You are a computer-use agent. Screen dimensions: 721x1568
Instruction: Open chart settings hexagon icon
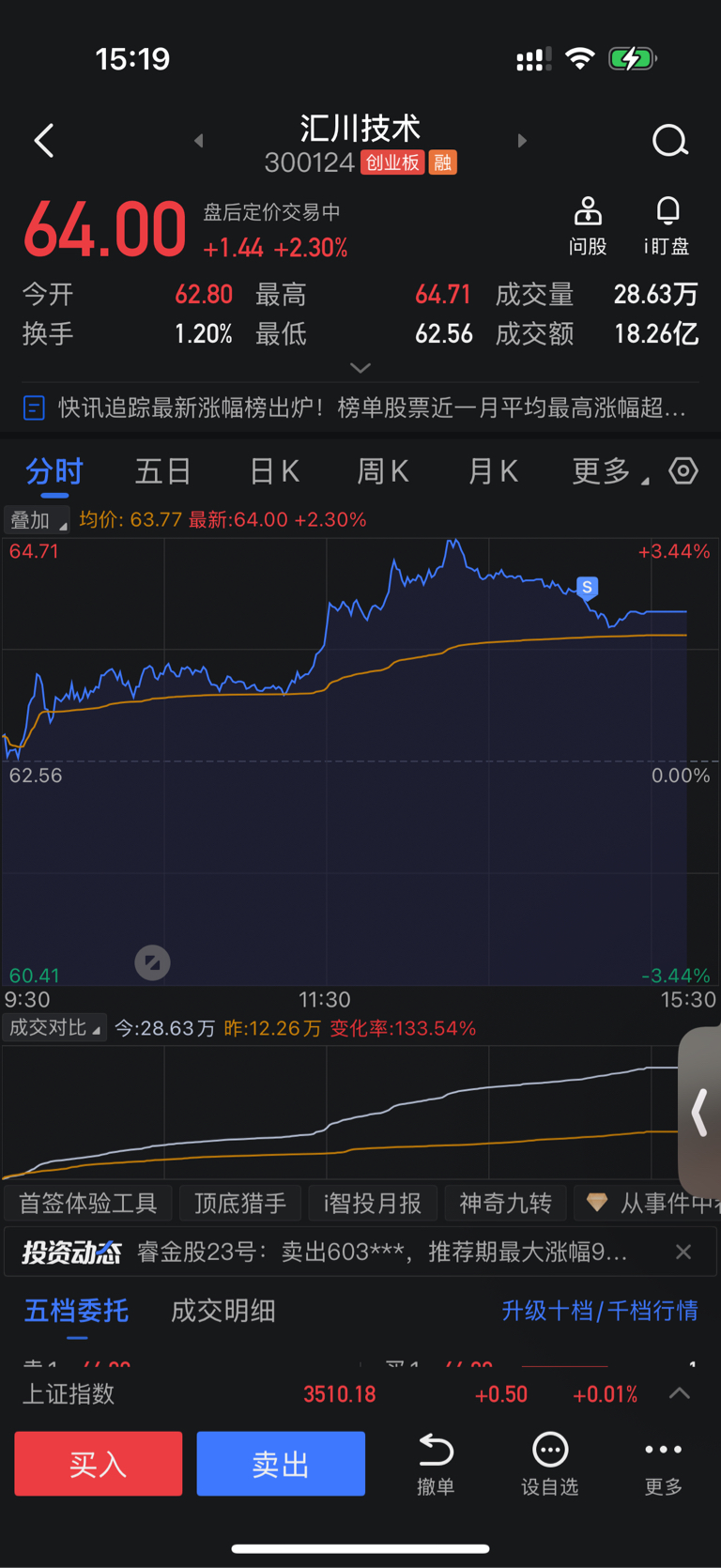point(683,470)
